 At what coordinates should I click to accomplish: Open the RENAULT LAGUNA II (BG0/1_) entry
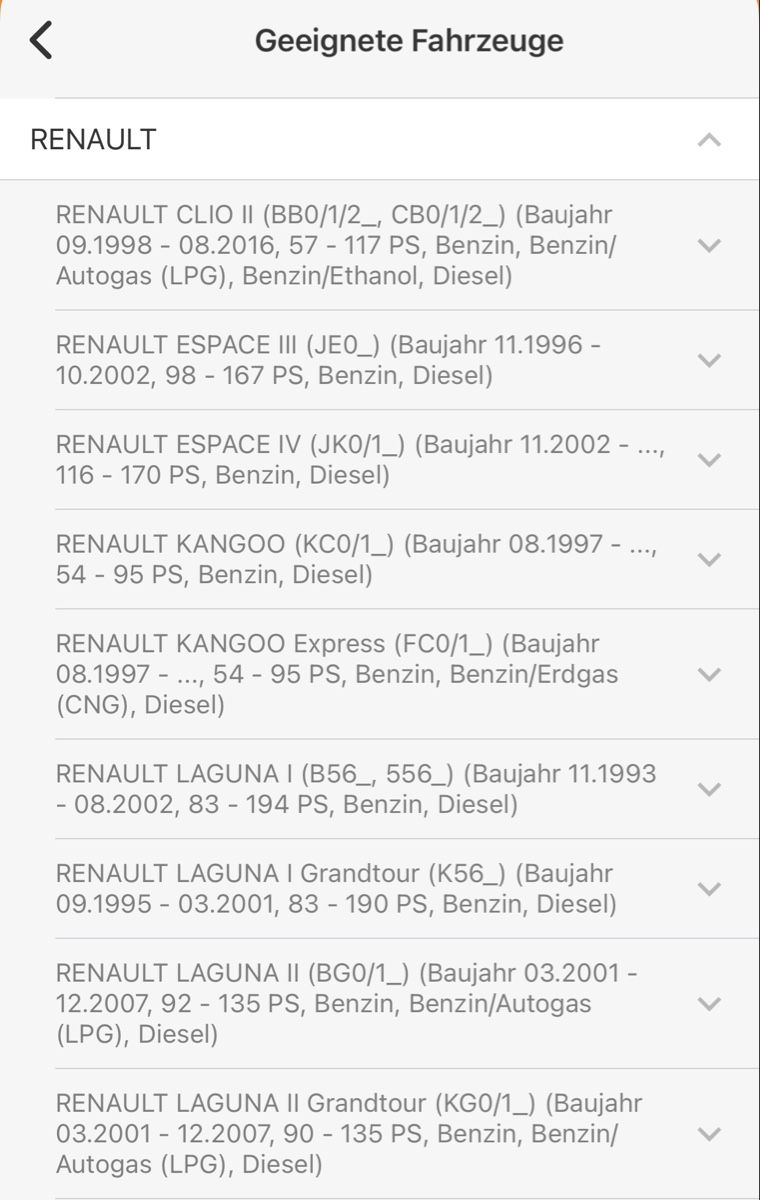(x=708, y=1003)
